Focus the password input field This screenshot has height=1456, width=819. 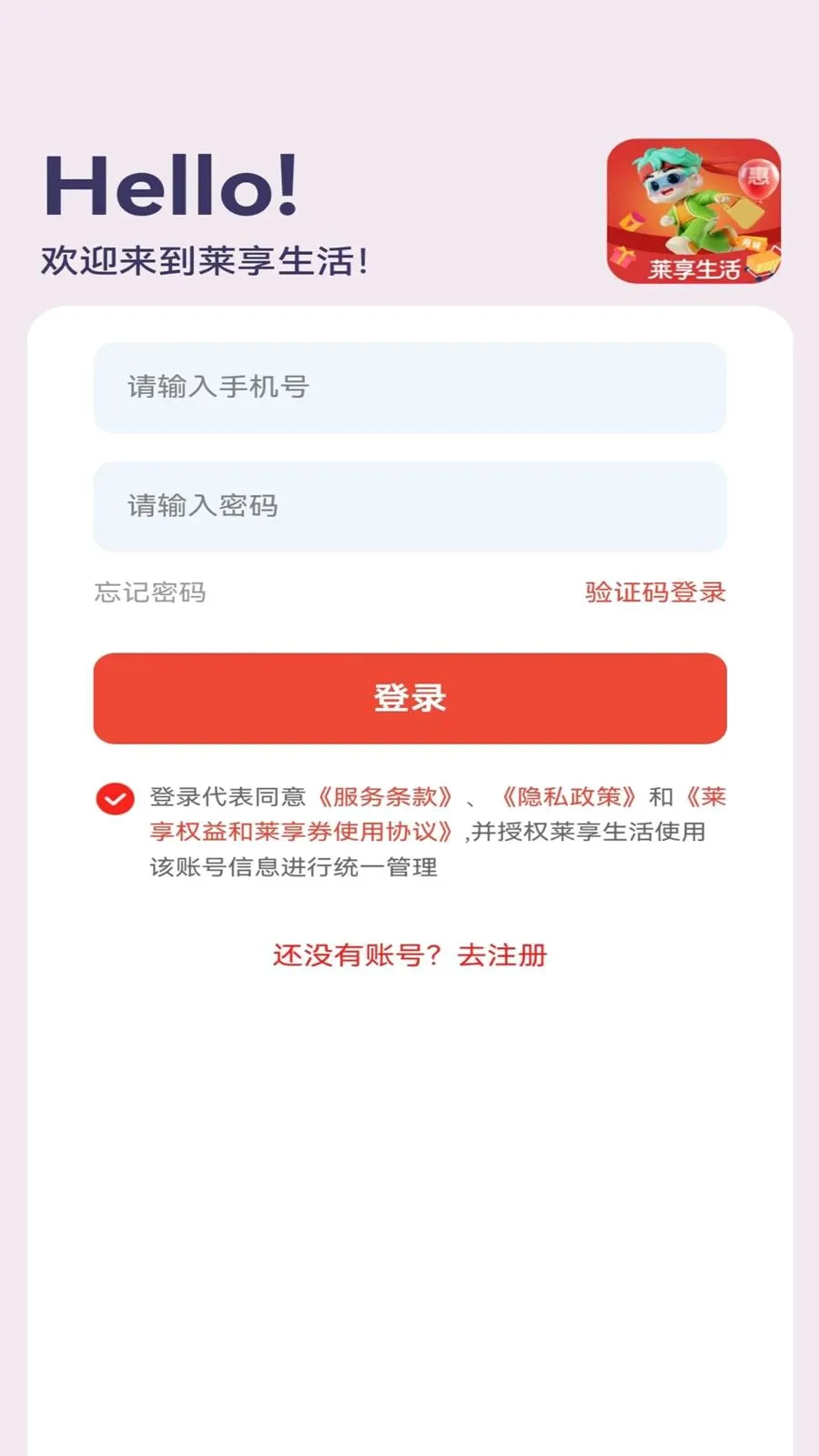[x=409, y=506]
